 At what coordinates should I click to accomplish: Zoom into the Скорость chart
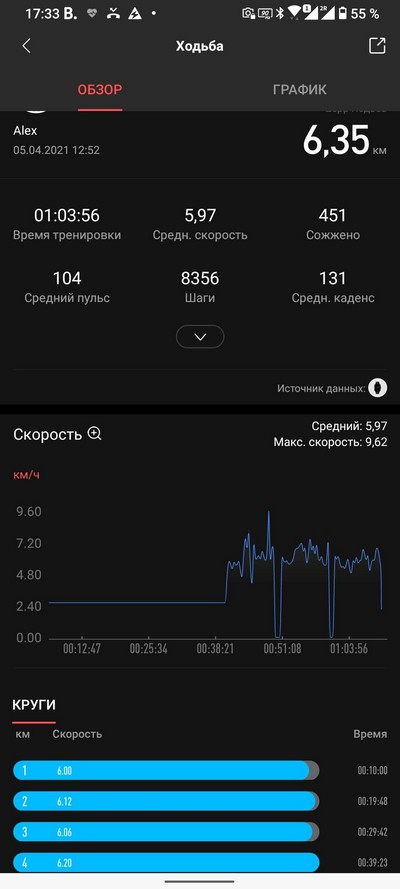click(95, 434)
